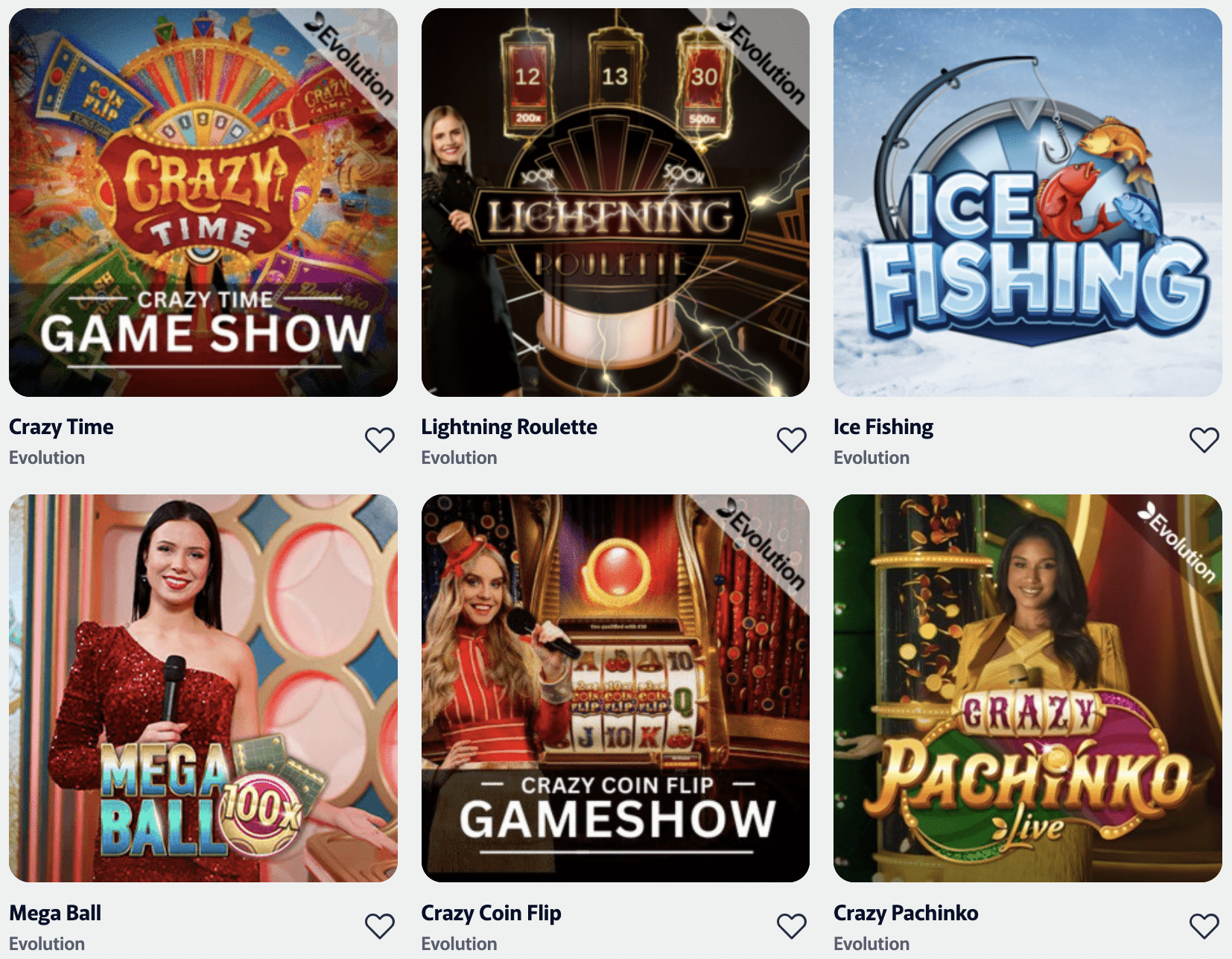Like Crazy Coin Flip via heart icon

click(792, 926)
